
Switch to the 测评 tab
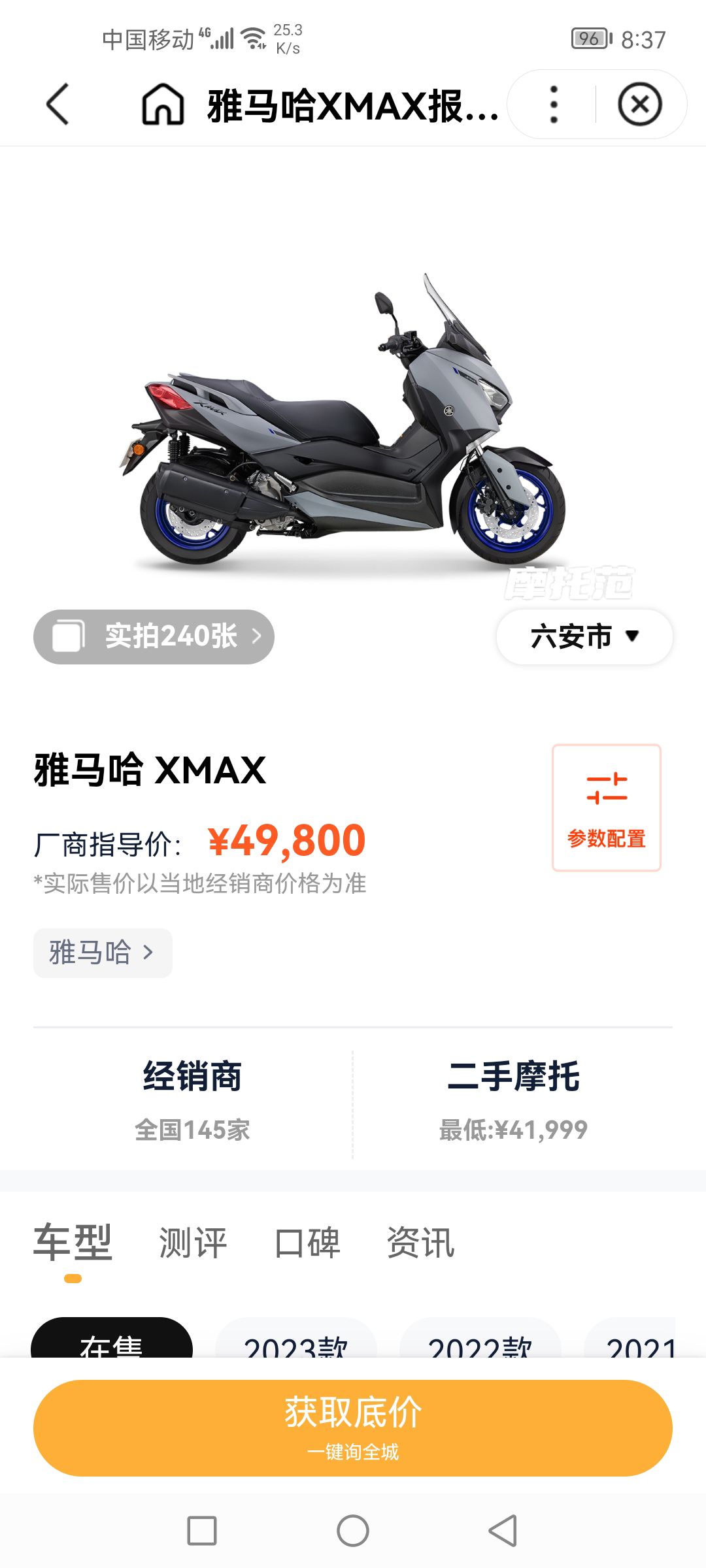pos(193,1243)
